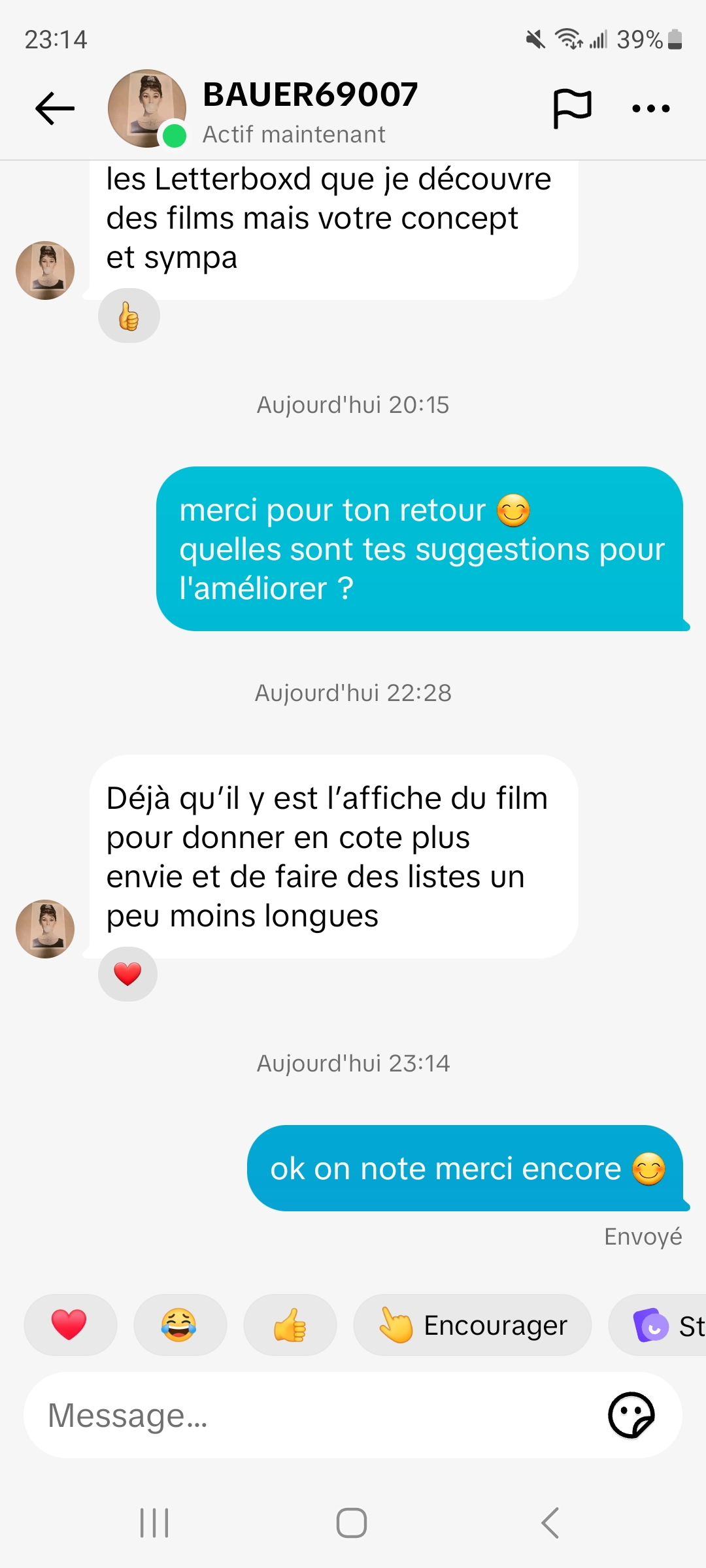
Task: Go to the phone's home screen
Action: [352, 1523]
